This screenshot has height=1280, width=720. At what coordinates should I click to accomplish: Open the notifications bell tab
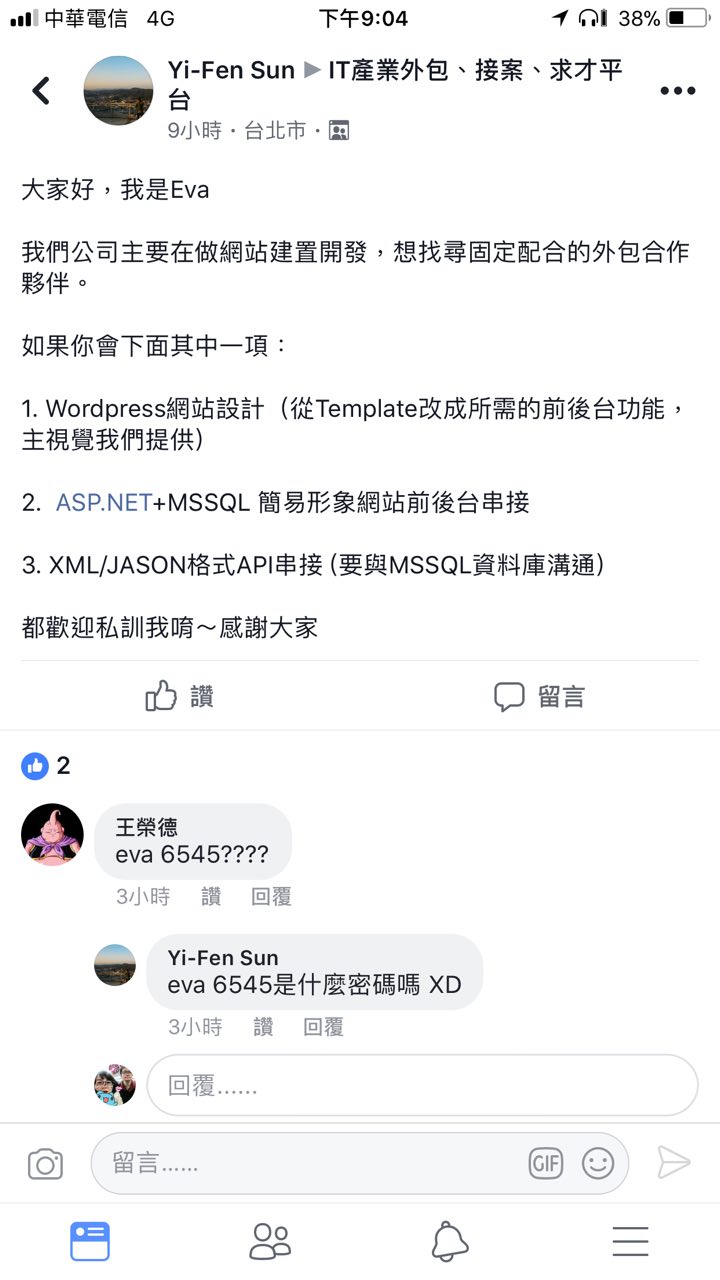pyautogui.click(x=450, y=1241)
